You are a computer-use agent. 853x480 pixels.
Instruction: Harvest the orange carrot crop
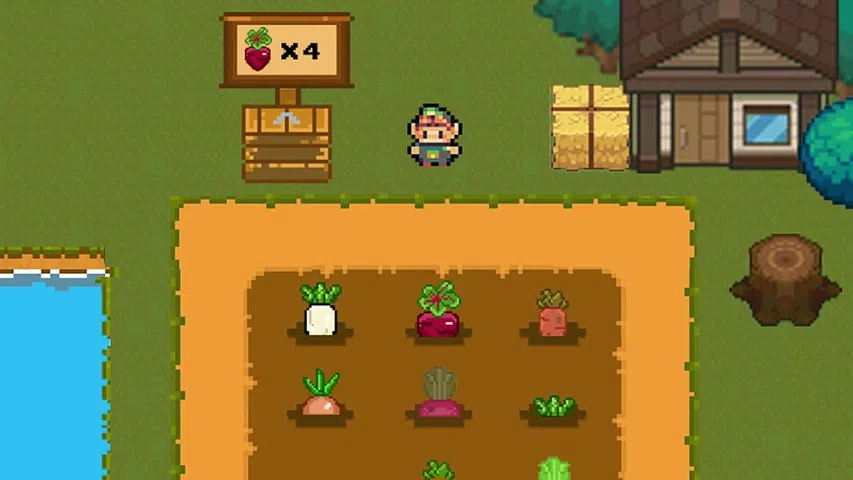(552, 315)
